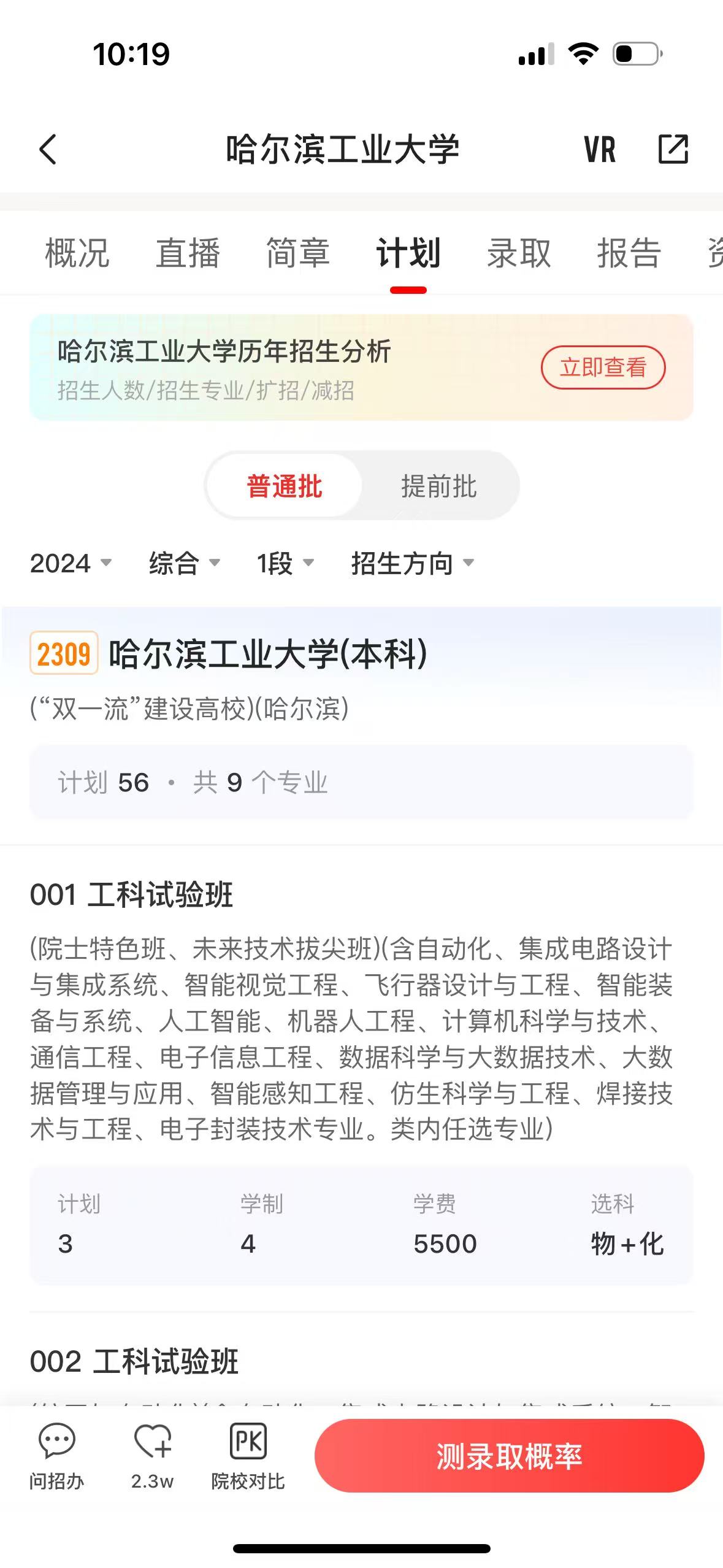Open 院校对比 school comparison
This screenshot has height=1568, width=723.
tap(248, 1456)
